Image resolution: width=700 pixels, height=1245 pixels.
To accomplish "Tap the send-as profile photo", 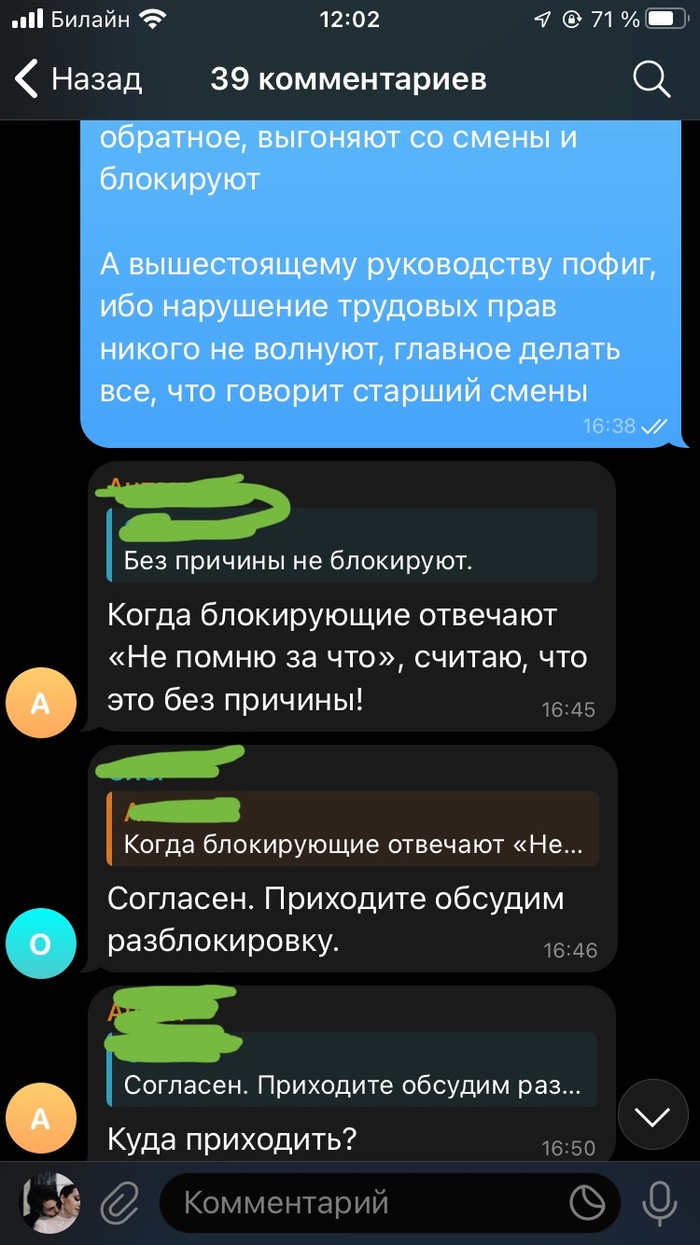I will [49, 1203].
